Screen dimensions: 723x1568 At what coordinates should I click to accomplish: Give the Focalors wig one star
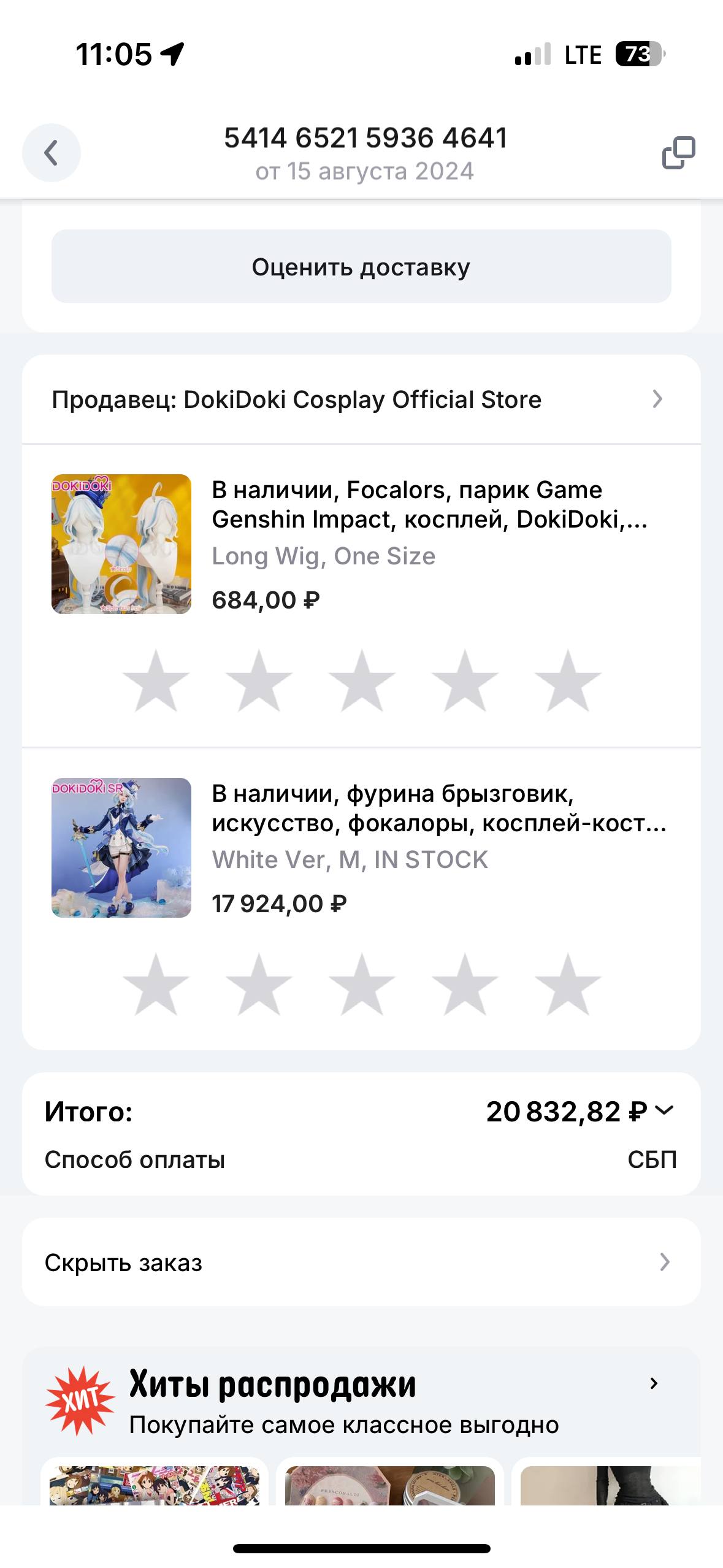click(x=156, y=681)
